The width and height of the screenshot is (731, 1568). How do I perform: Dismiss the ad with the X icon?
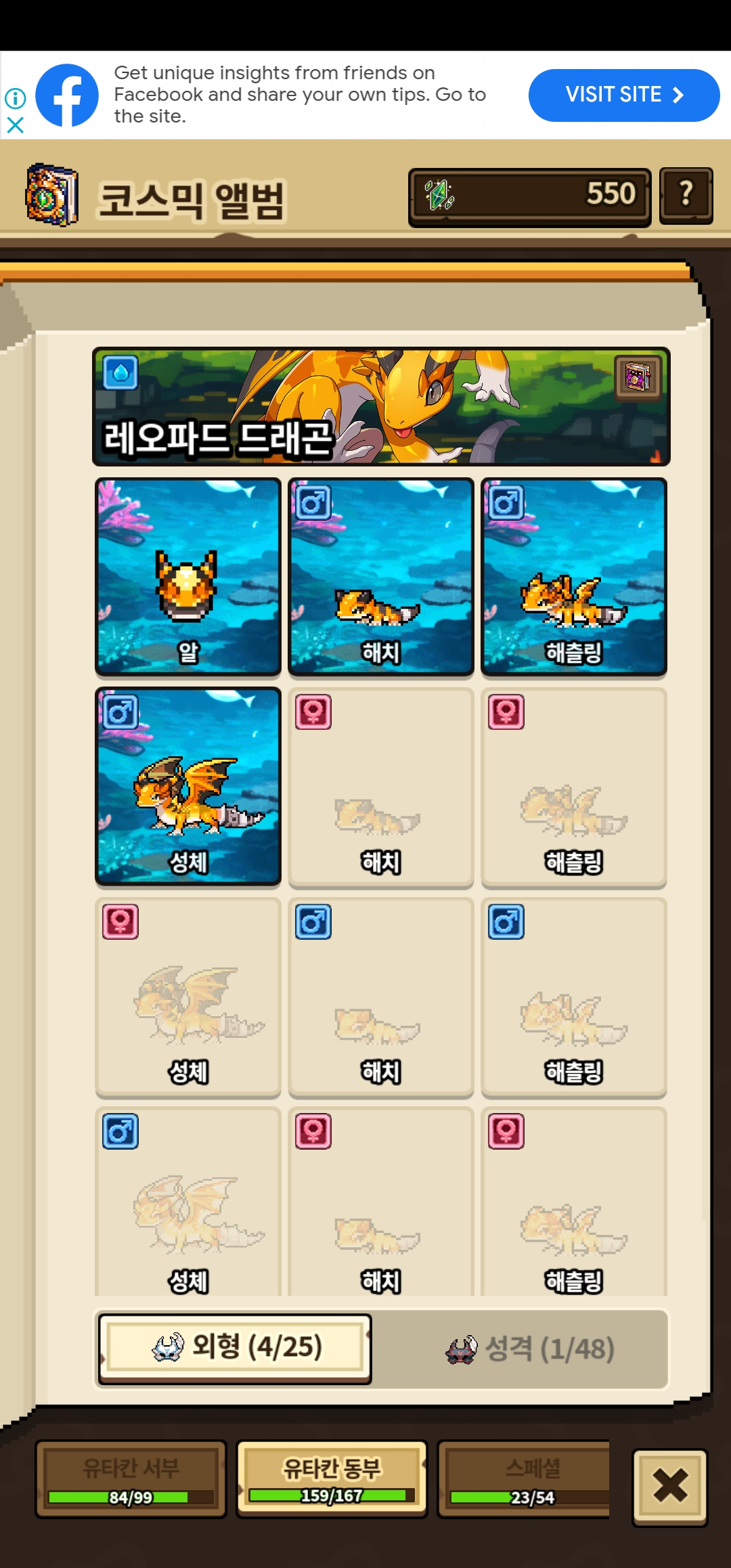coord(15,125)
